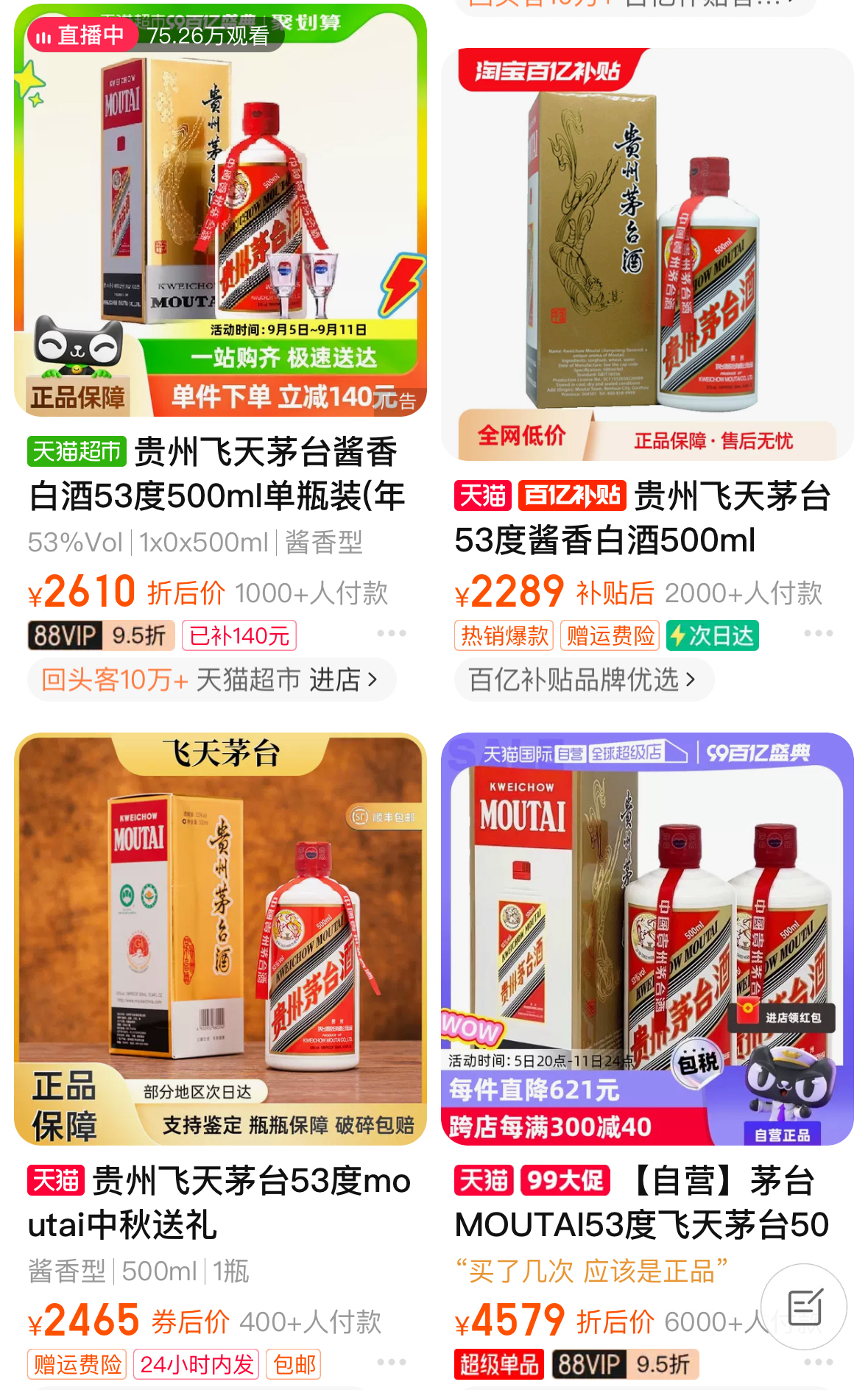Open more options for the ¥2465 Moutai item
The width and height of the screenshot is (868, 1390).
pos(391,1363)
